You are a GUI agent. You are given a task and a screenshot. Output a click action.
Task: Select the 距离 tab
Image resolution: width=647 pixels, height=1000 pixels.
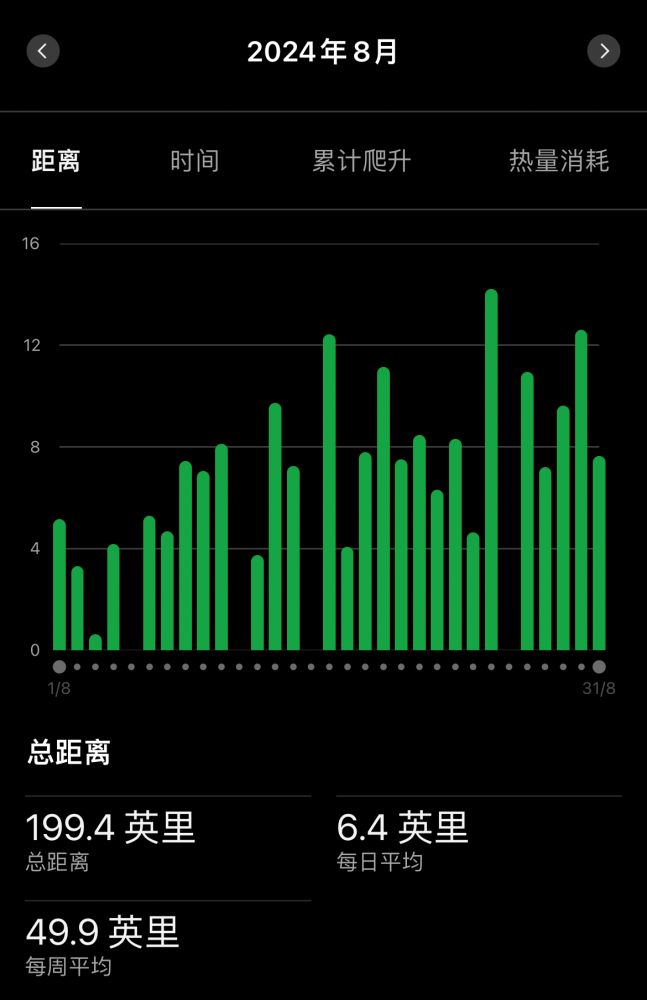(x=56, y=161)
